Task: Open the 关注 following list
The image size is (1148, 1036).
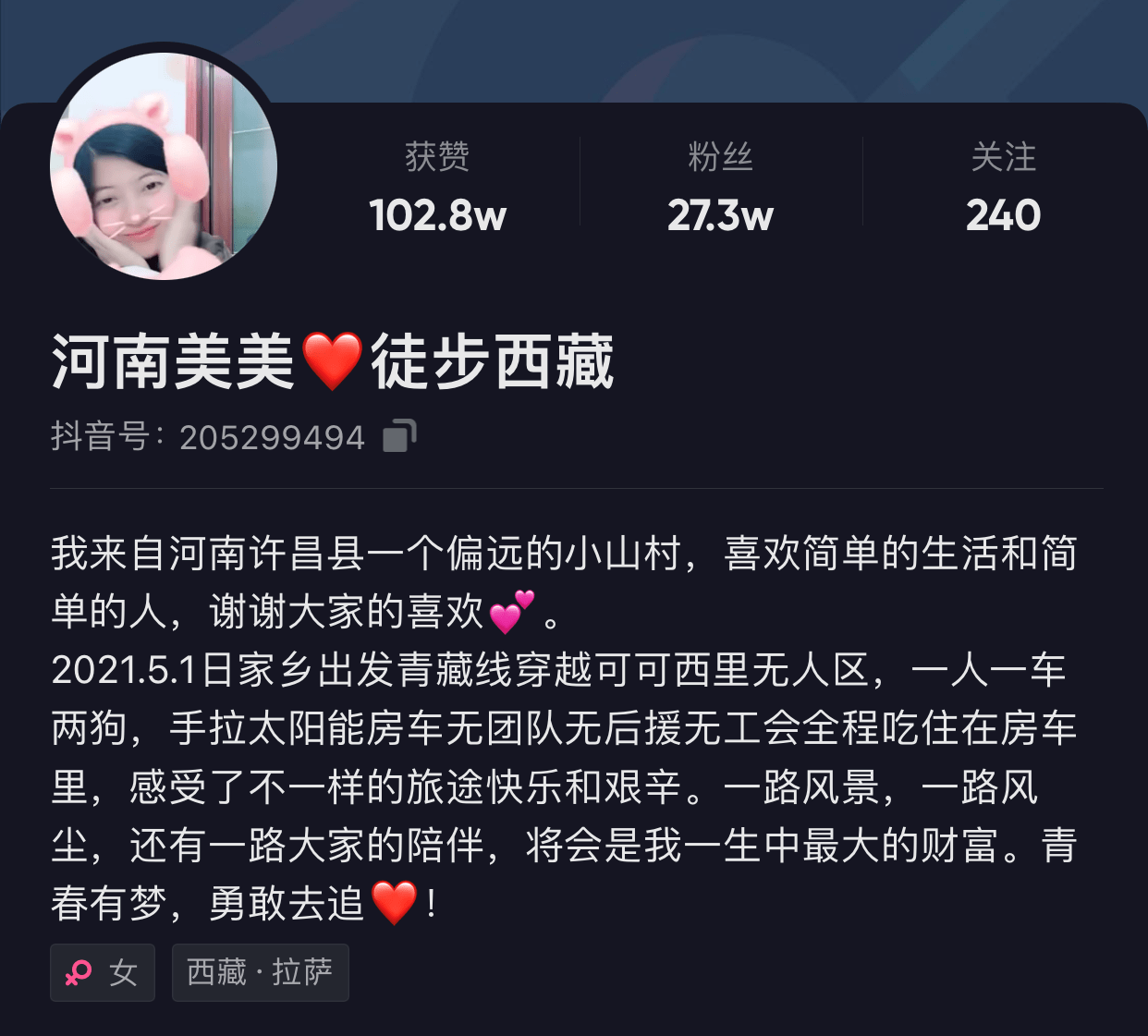Action: coord(1003,188)
